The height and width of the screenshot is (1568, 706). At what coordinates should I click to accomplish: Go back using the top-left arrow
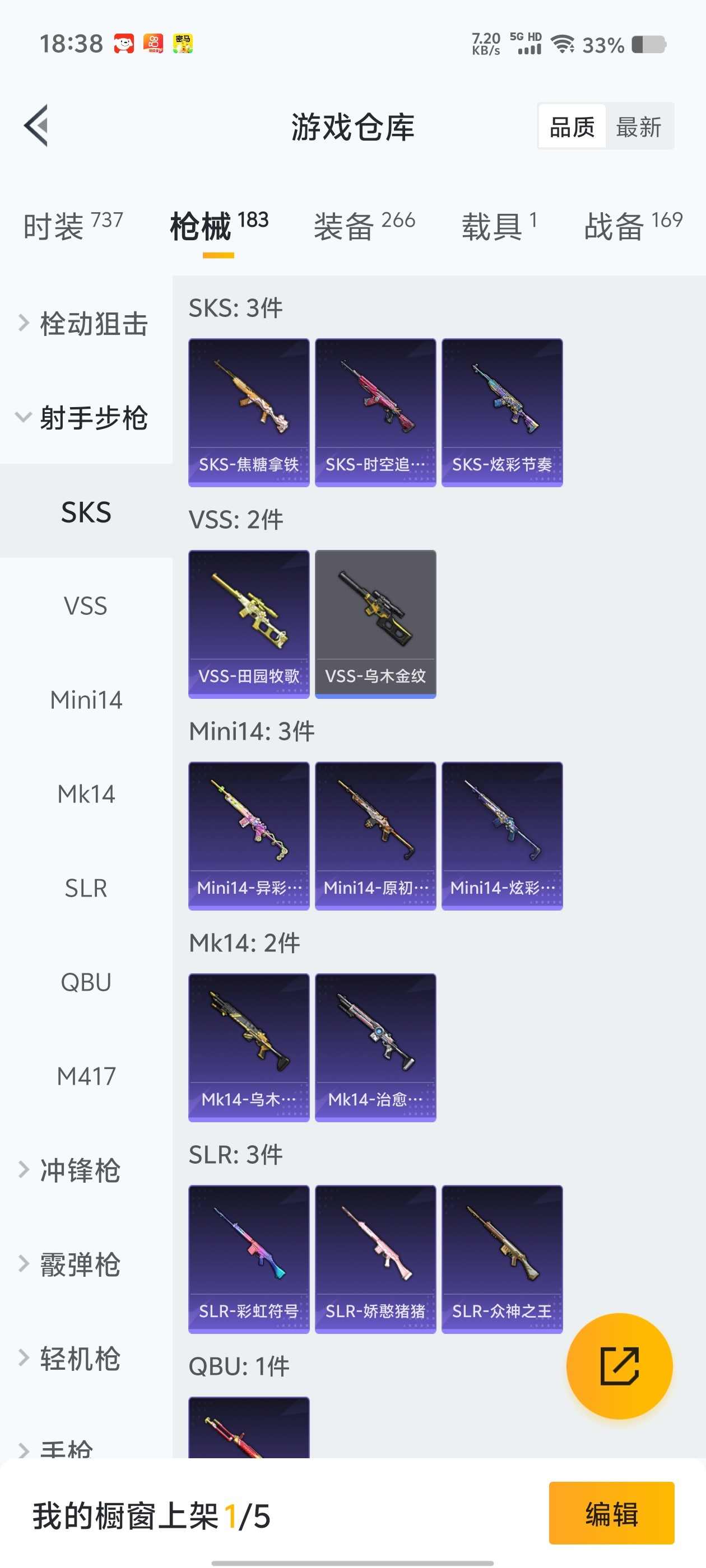click(36, 126)
